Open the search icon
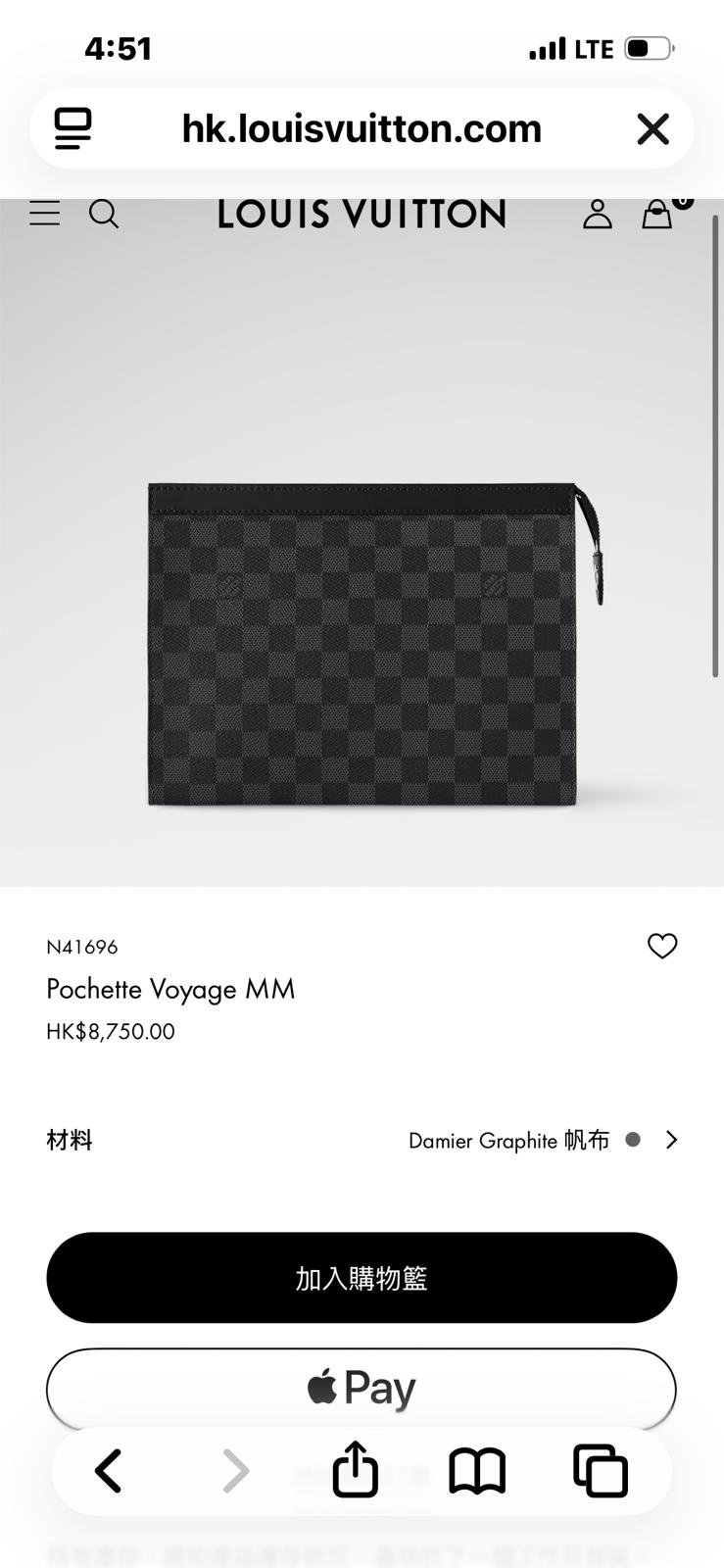The height and width of the screenshot is (1568, 724). tap(104, 214)
